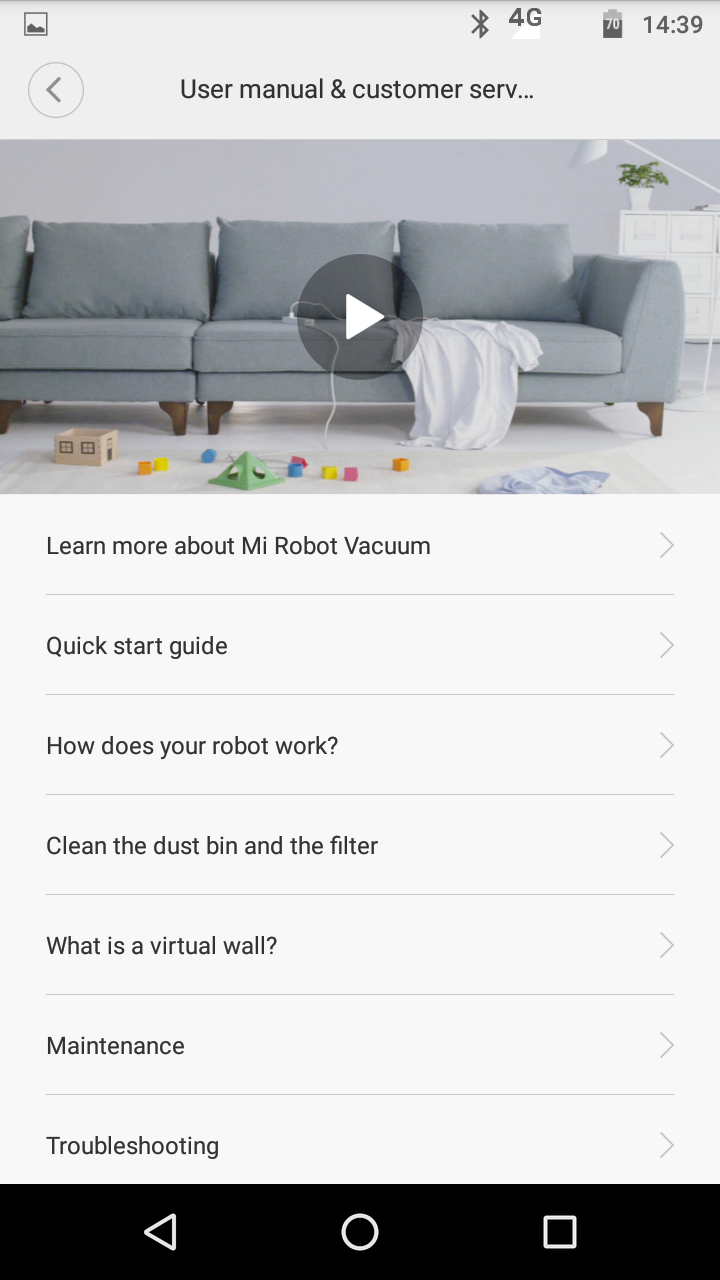Play the sofa intro video
The image size is (720, 1280).
(360, 317)
